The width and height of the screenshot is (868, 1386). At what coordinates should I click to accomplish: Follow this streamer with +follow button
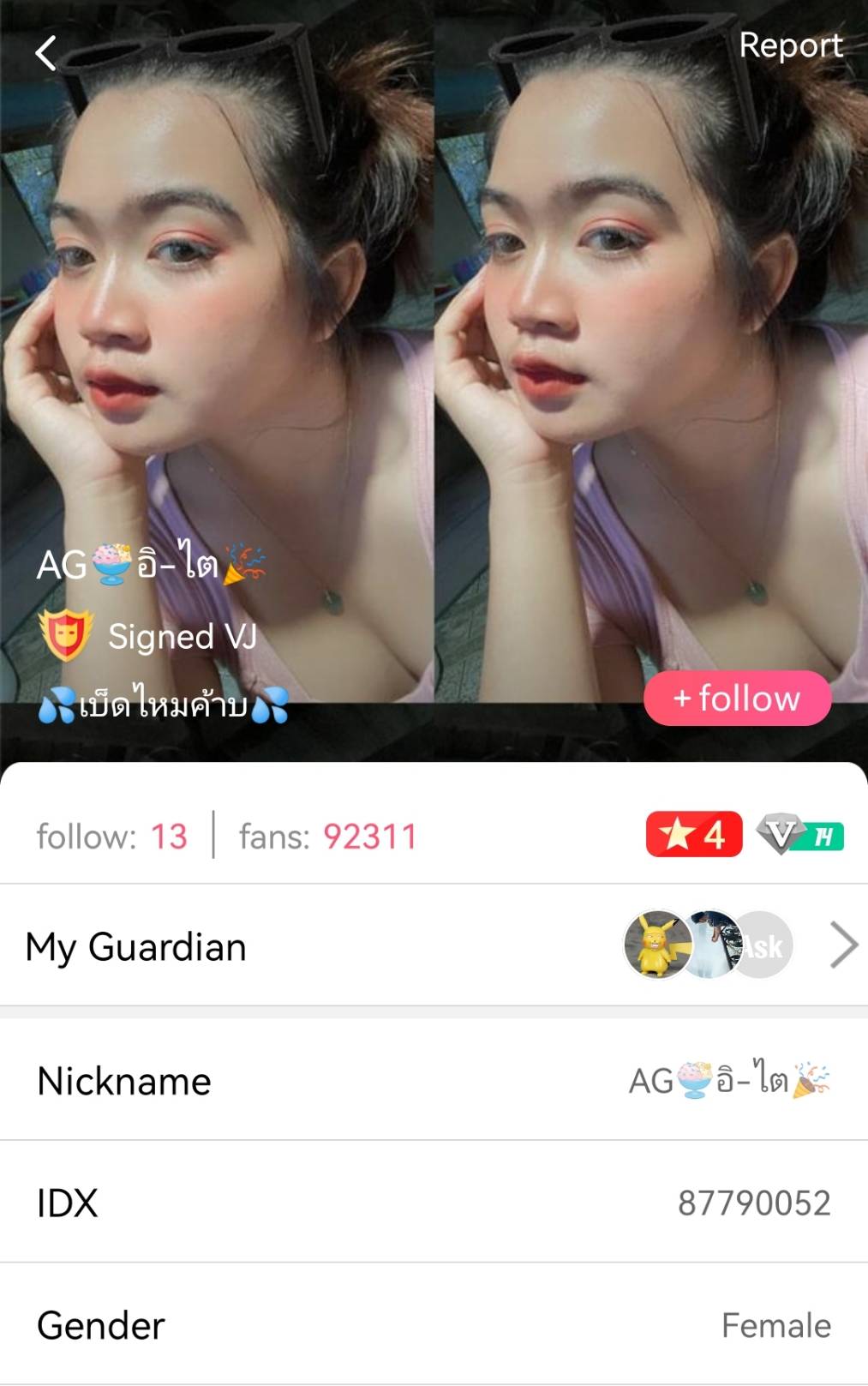[x=737, y=698]
